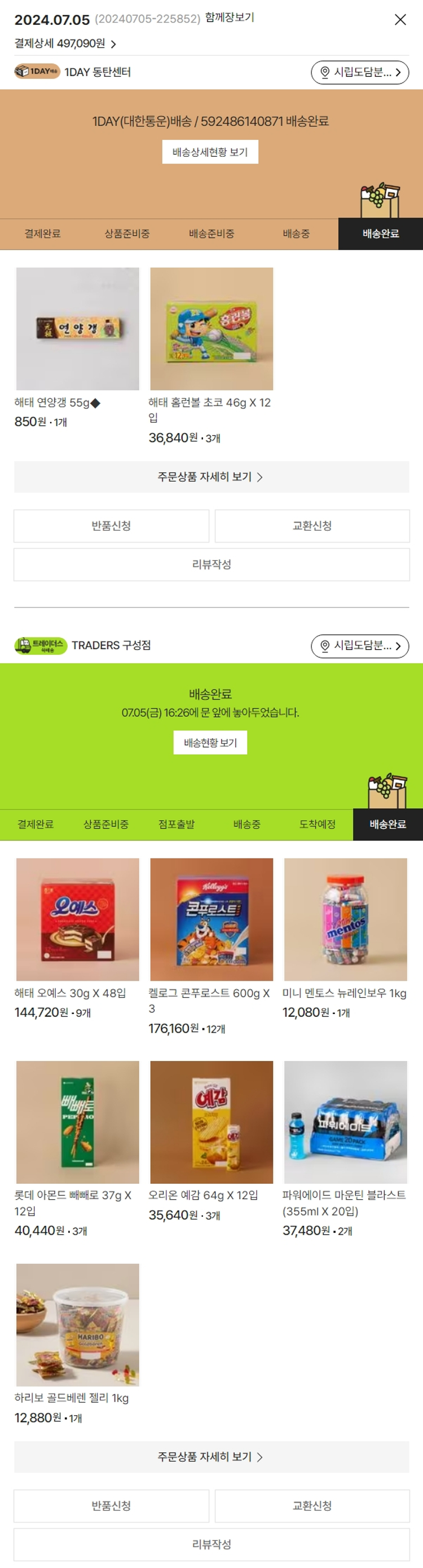Screen dimensions: 423x1568
Task: Open delivery address chip for TRADERS 구성점
Action: pos(360,646)
